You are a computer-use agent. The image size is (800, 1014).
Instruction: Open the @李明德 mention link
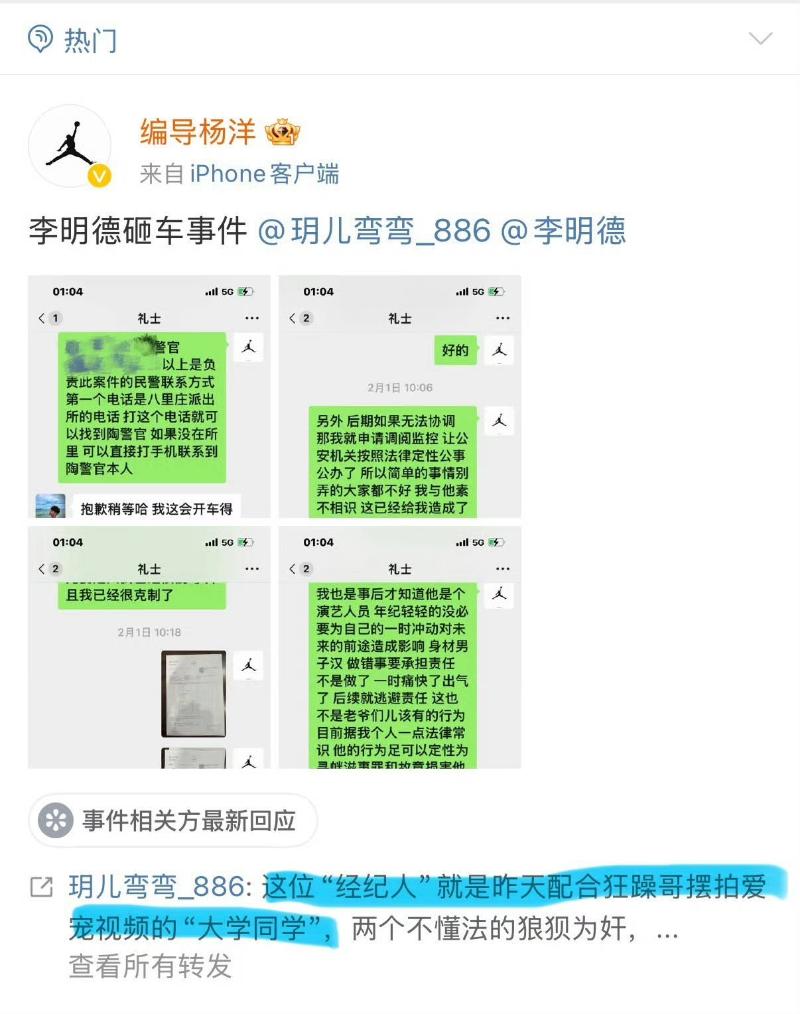tap(562, 232)
